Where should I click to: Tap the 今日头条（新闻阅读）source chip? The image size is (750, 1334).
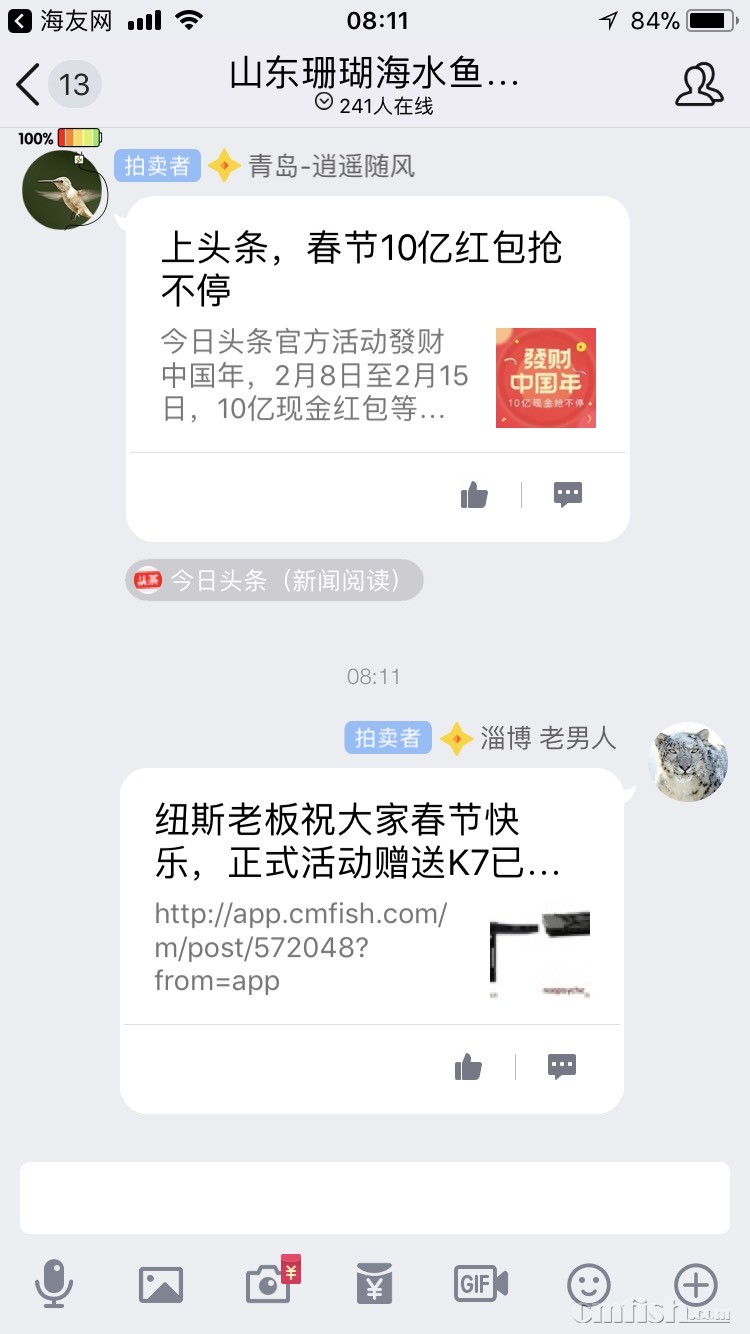coord(274,580)
